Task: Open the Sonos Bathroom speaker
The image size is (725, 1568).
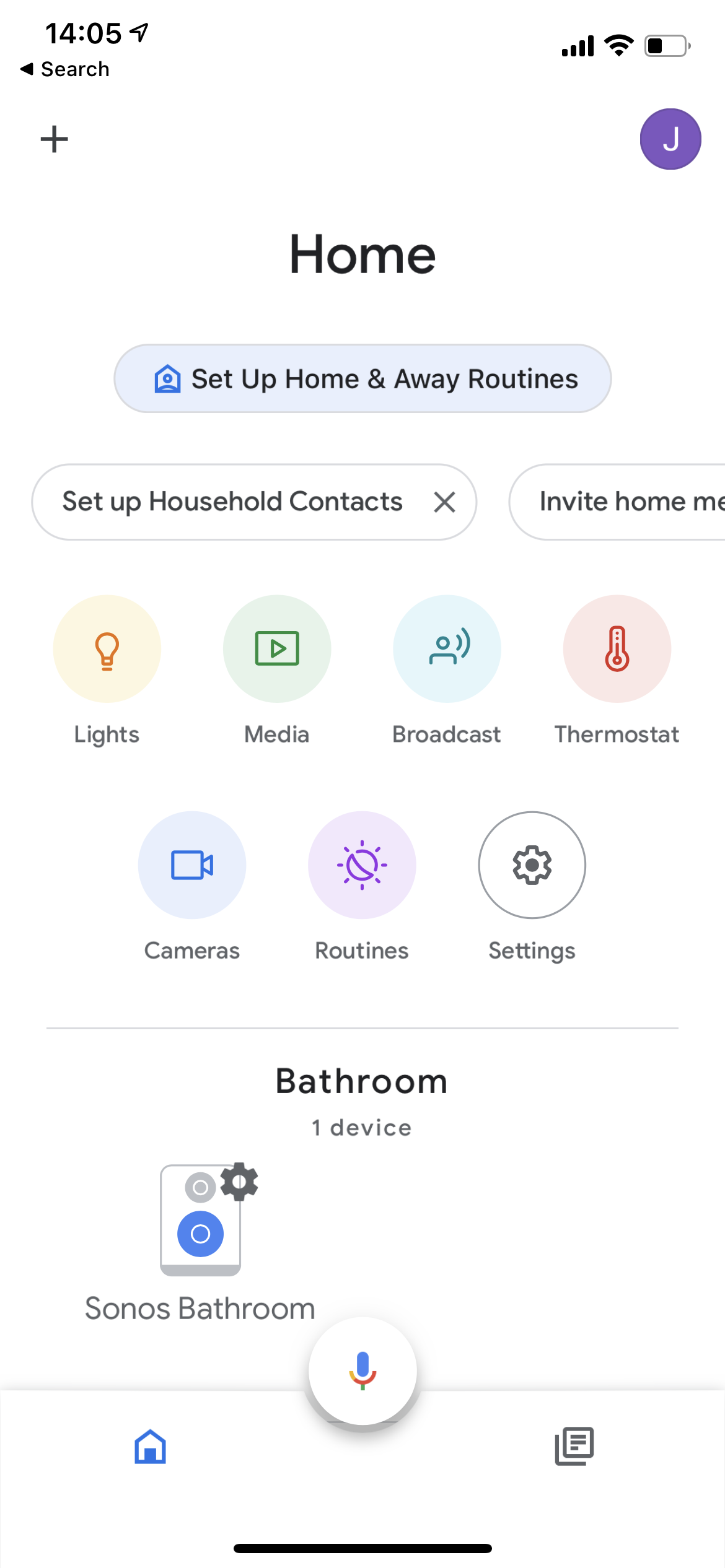Action: tap(200, 1221)
